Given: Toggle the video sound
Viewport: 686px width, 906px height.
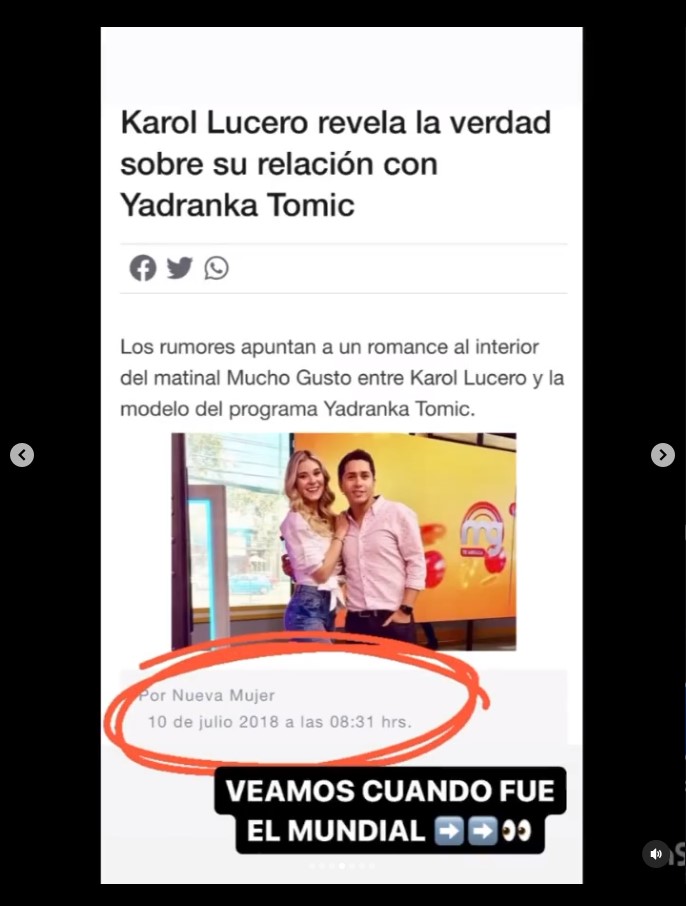Looking at the screenshot, I should pyautogui.click(x=655, y=853).
